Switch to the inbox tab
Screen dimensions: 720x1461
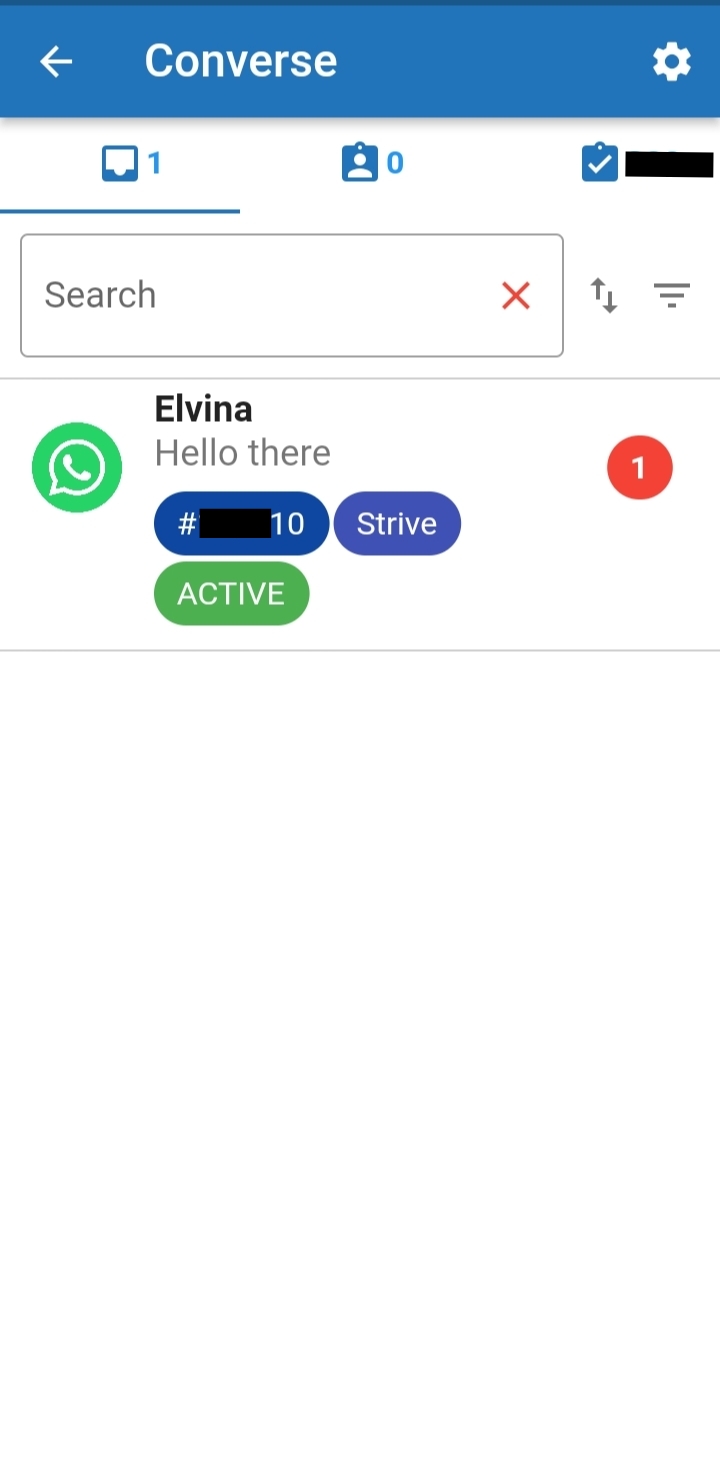pyautogui.click(x=130, y=163)
